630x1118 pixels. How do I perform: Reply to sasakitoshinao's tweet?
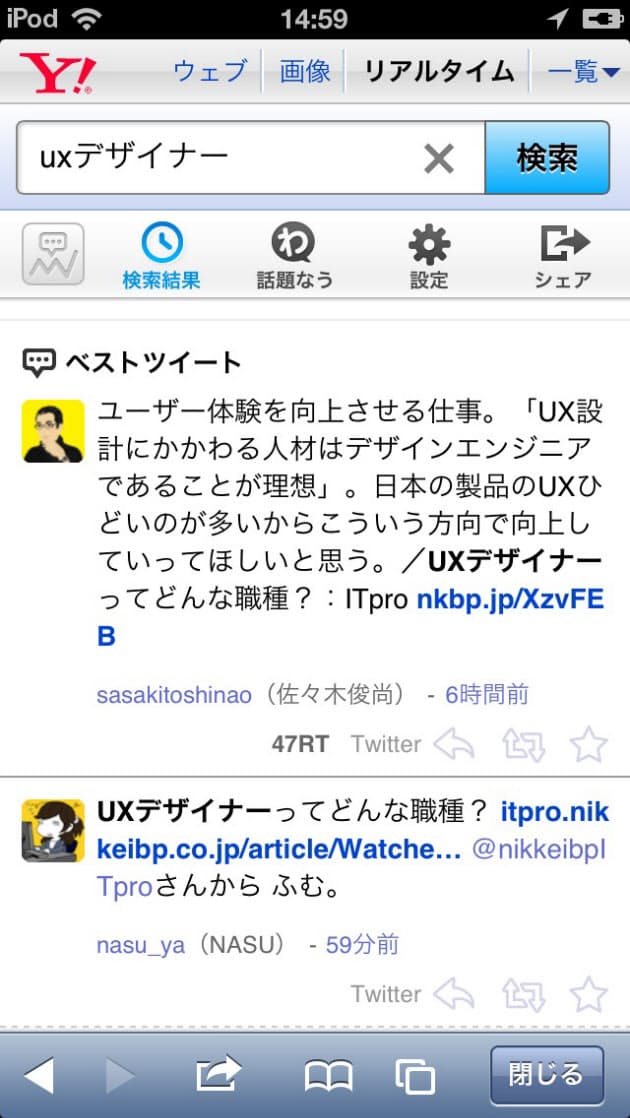click(x=456, y=744)
